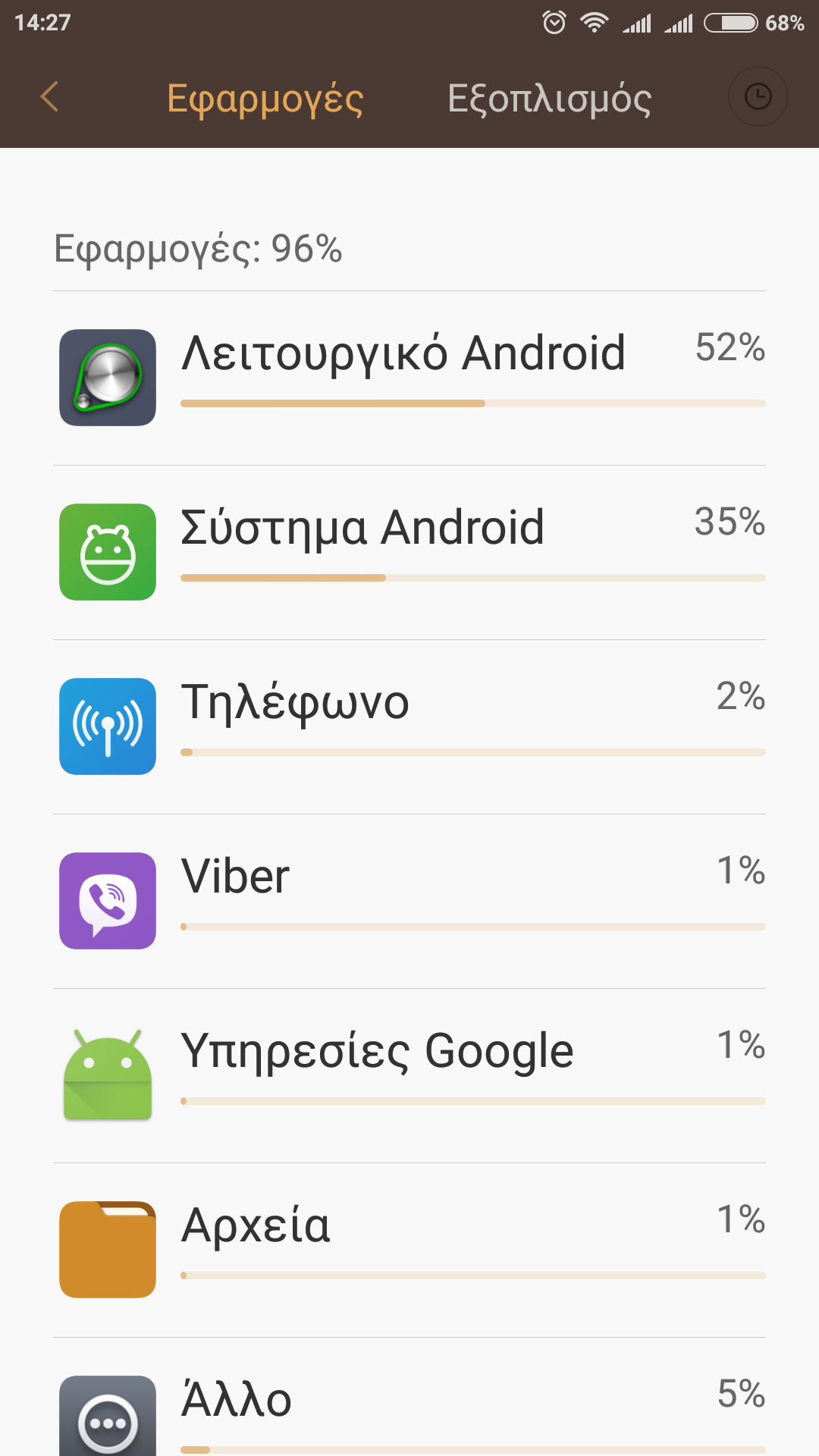View Υπηρεσίες Google battery usage
This screenshot has height=1456, width=819.
pos(409,1075)
